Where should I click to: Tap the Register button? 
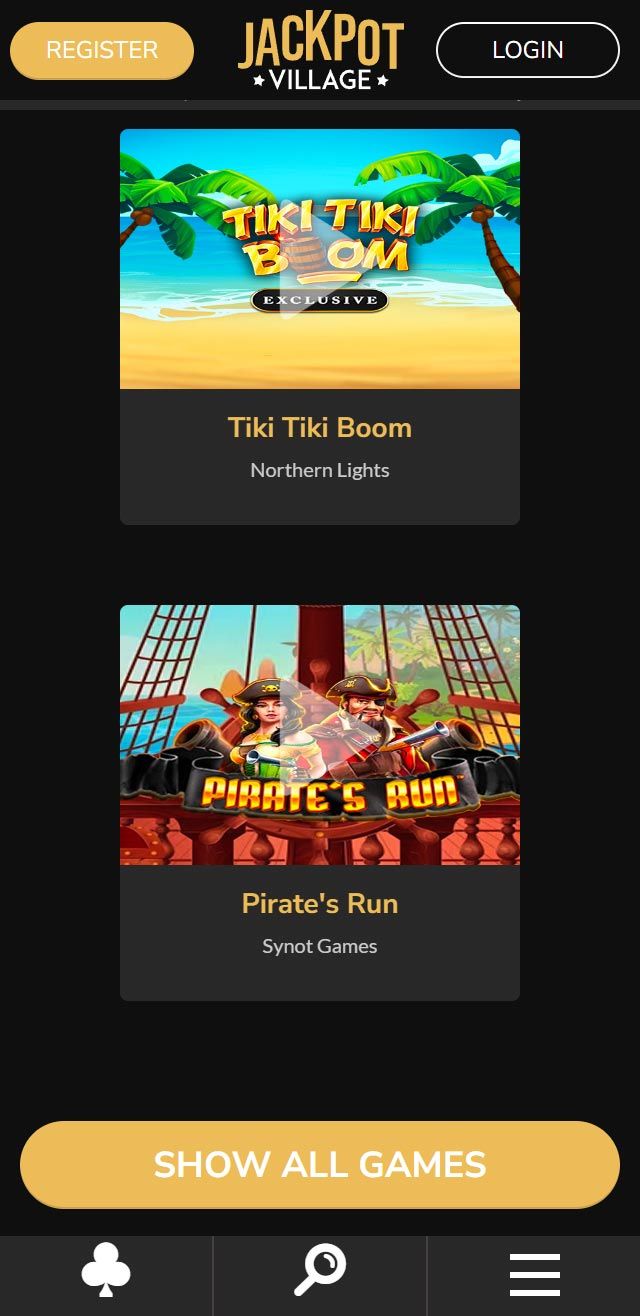click(x=102, y=50)
